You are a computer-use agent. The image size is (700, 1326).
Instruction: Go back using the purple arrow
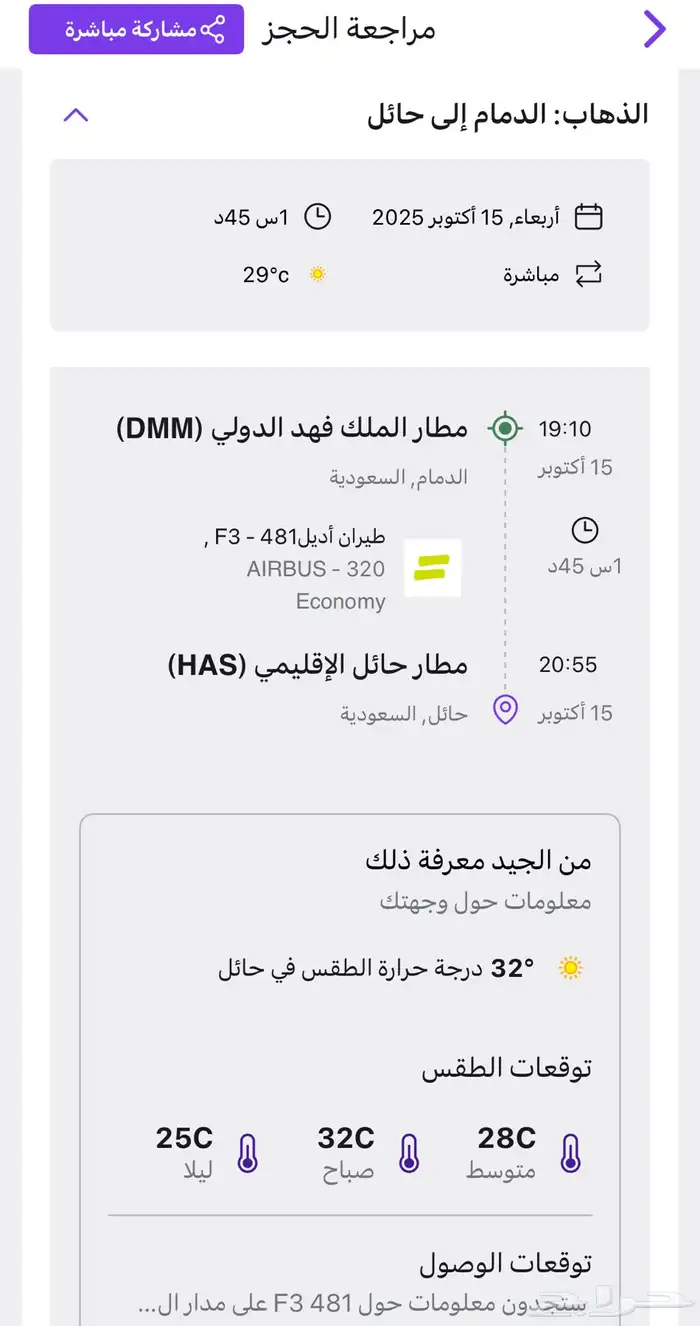point(654,29)
